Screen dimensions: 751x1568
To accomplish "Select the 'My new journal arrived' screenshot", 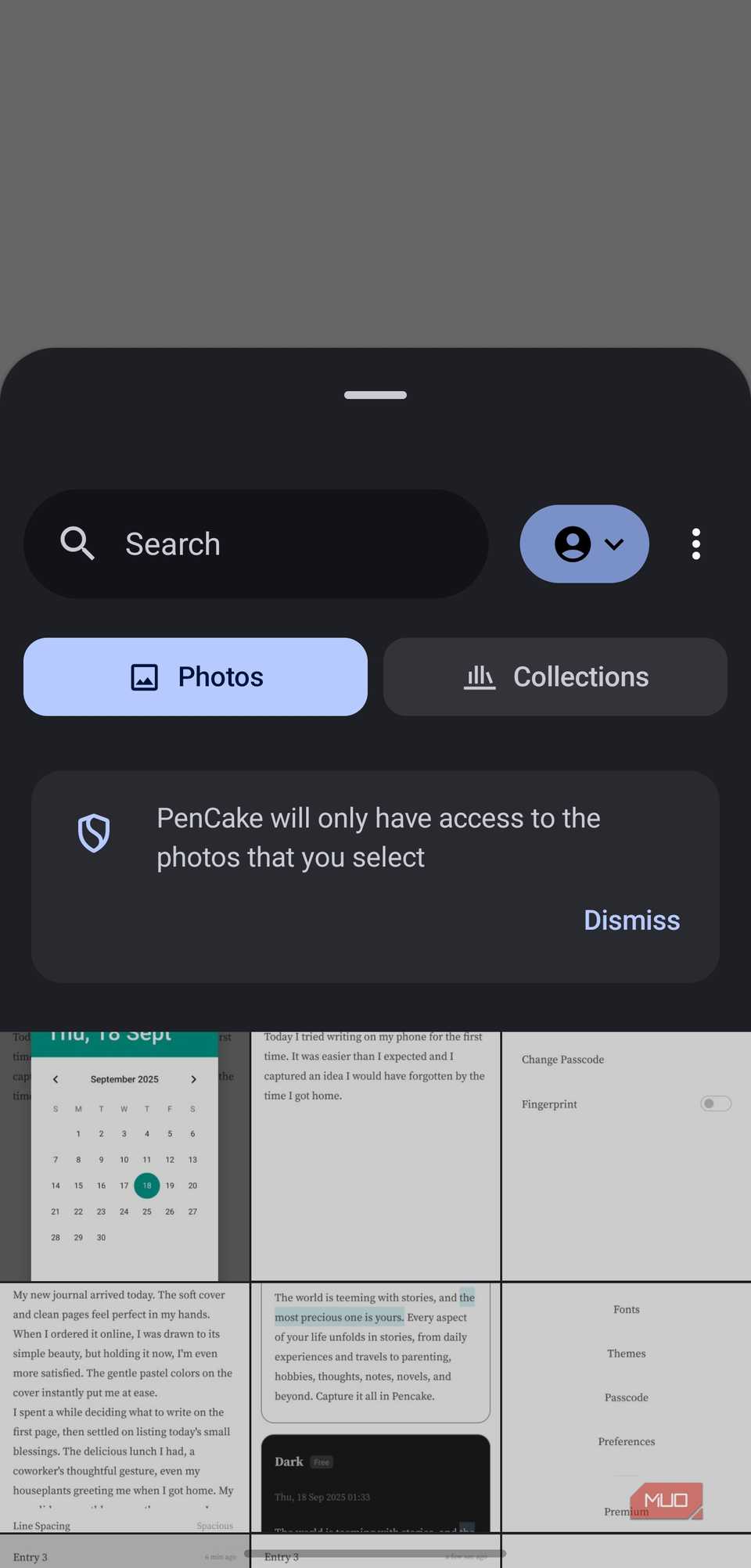I will point(124,1407).
